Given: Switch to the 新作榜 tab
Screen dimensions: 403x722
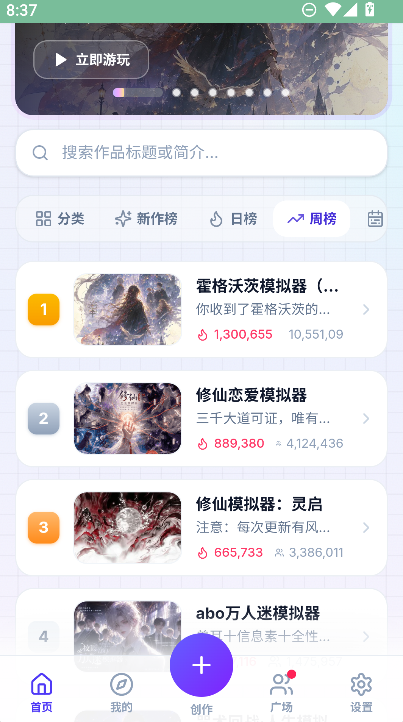Looking at the screenshot, I should (x=146, y=219).
